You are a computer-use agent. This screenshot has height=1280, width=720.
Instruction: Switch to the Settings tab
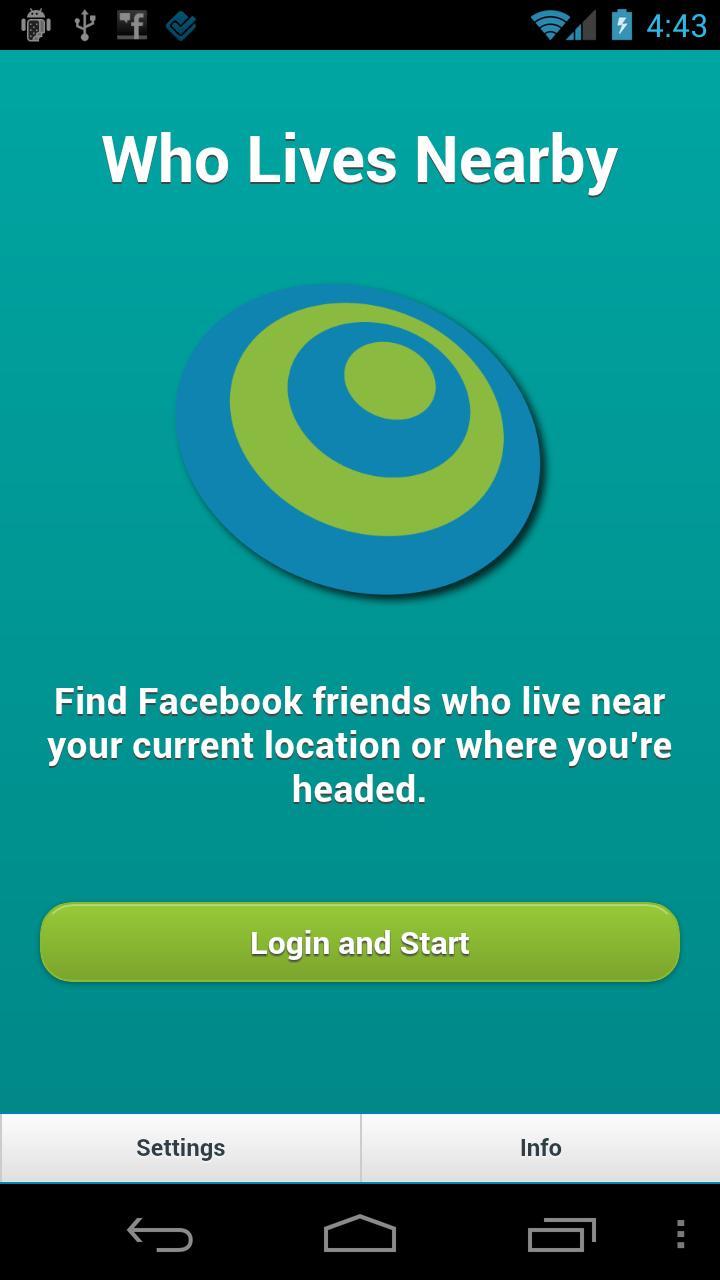pos(180,1147)
